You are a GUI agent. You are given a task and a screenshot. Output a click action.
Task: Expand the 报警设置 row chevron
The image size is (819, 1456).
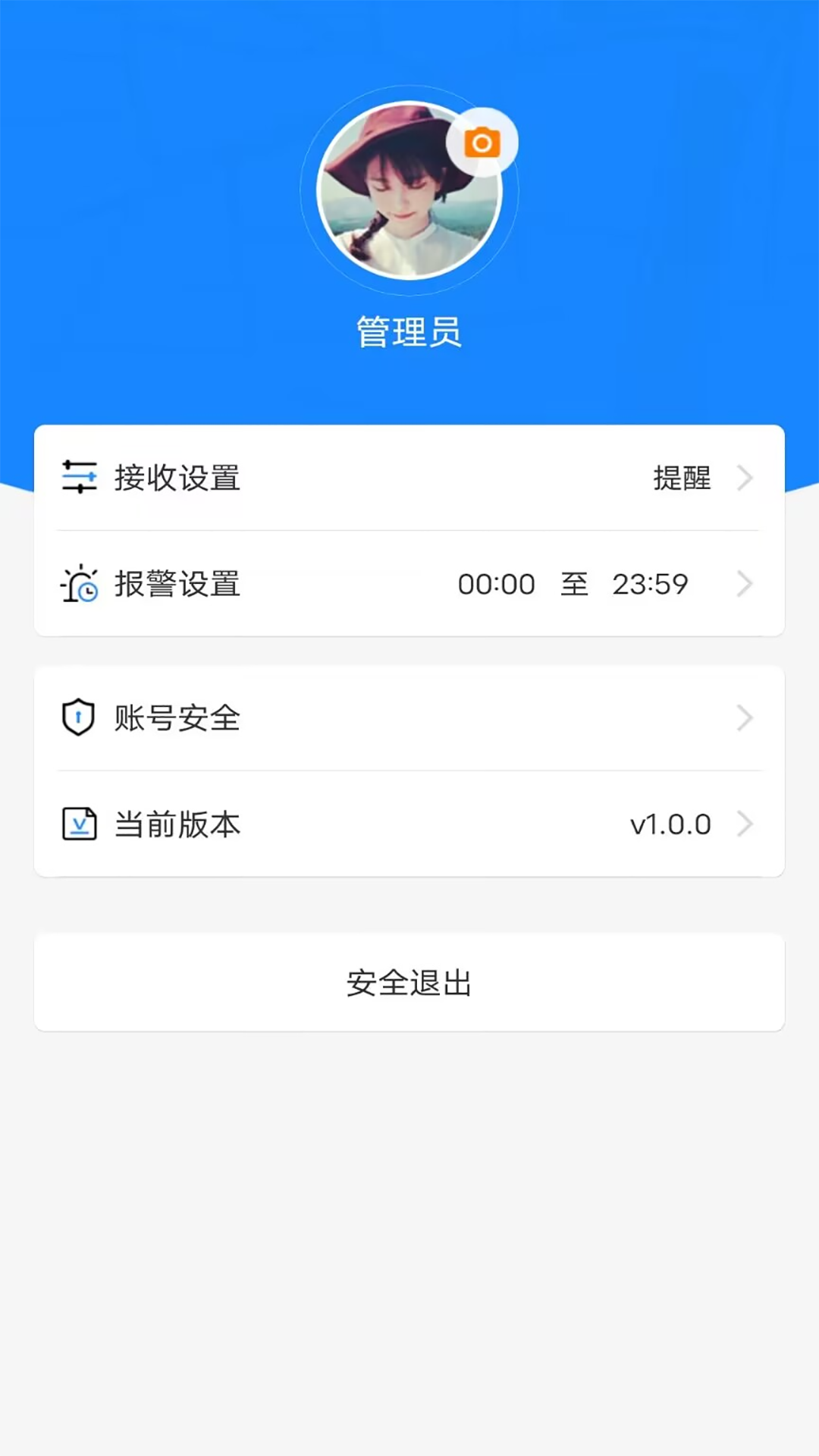coord(745,584)
